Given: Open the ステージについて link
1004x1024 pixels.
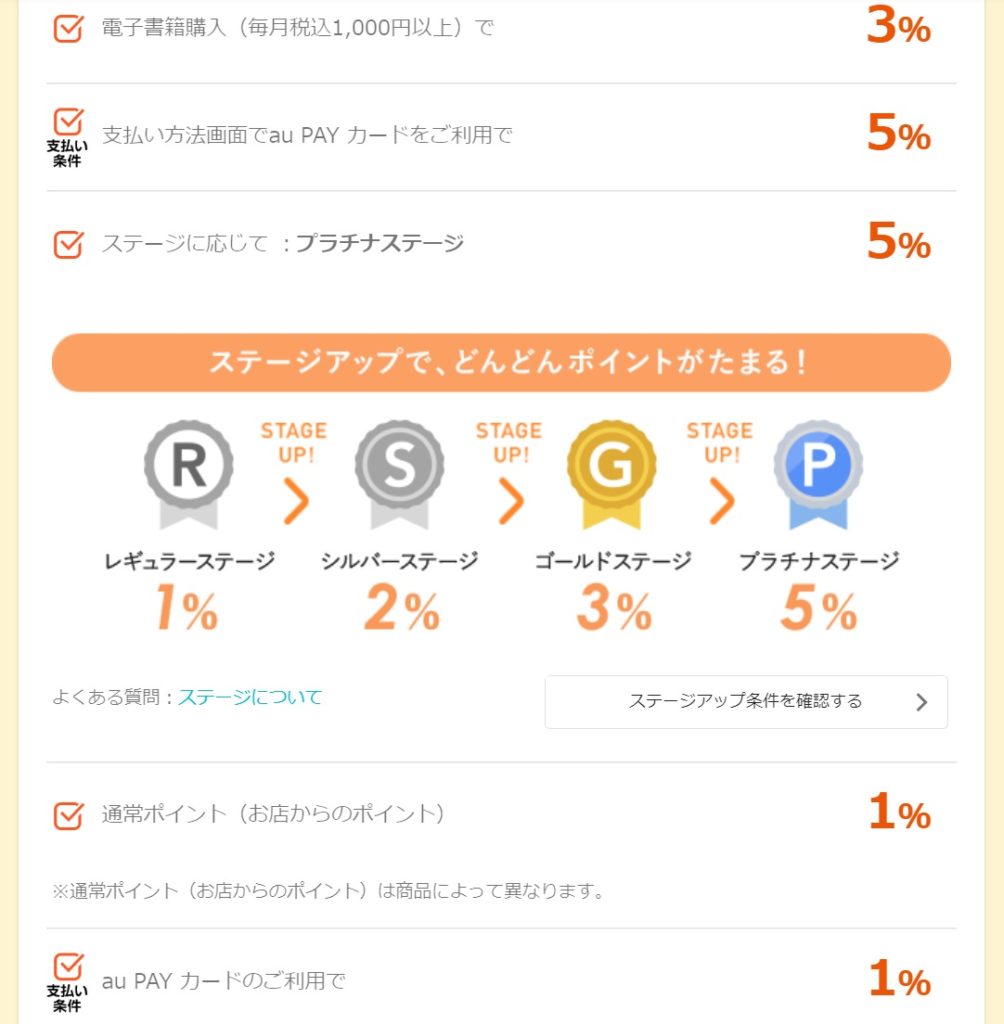Looking at the screenshot, I should coord(250,697).
